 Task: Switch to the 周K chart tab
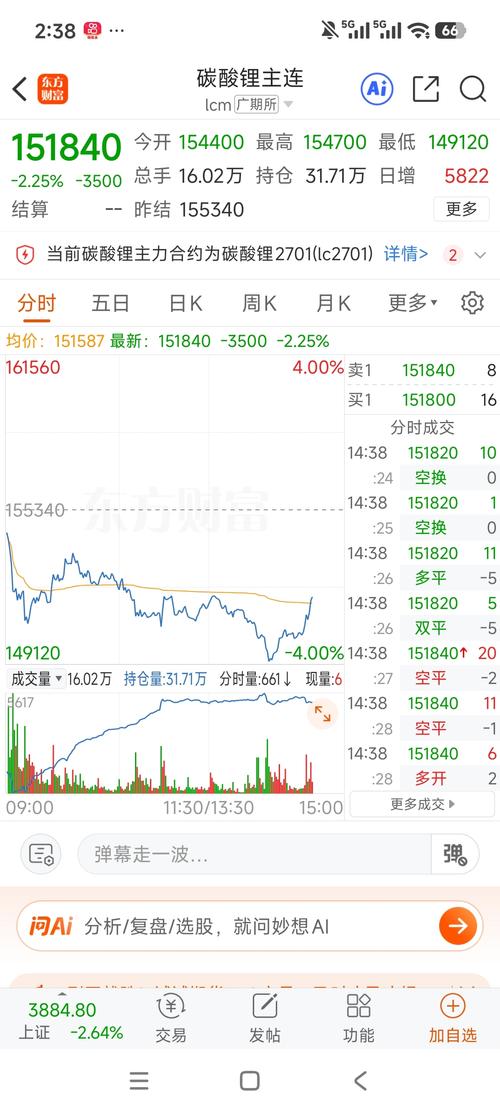(259, 304)
